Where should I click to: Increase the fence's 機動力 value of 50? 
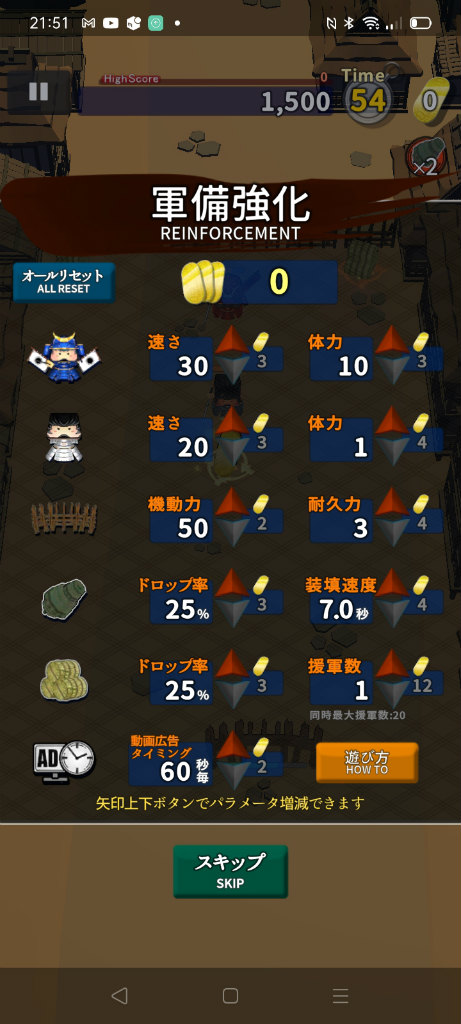(233, 502)
